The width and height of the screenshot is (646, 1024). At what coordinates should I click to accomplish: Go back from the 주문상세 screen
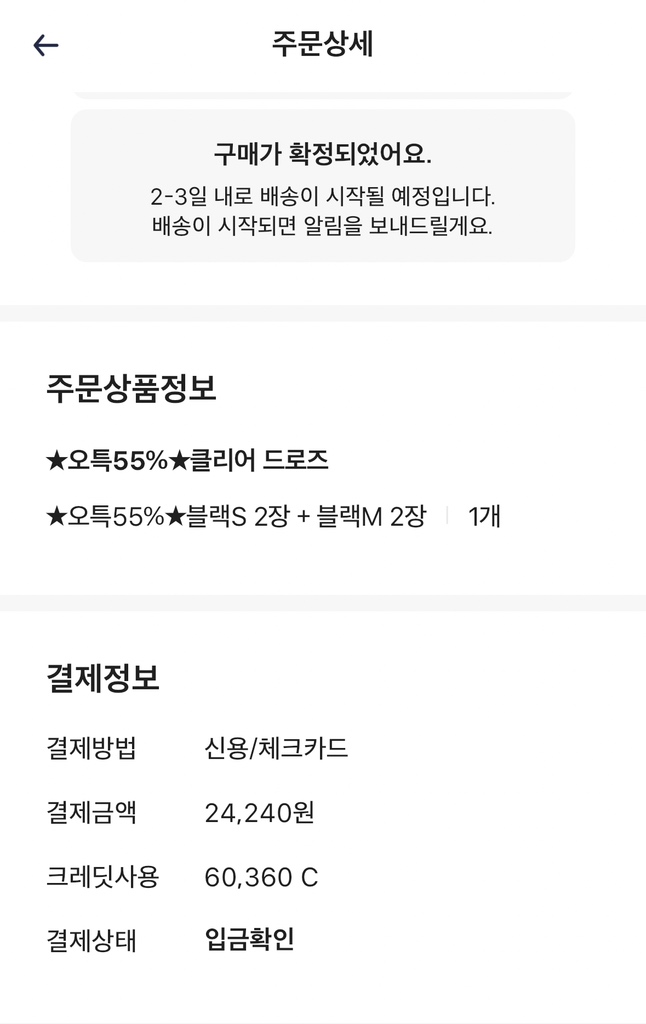click(46, 45)
